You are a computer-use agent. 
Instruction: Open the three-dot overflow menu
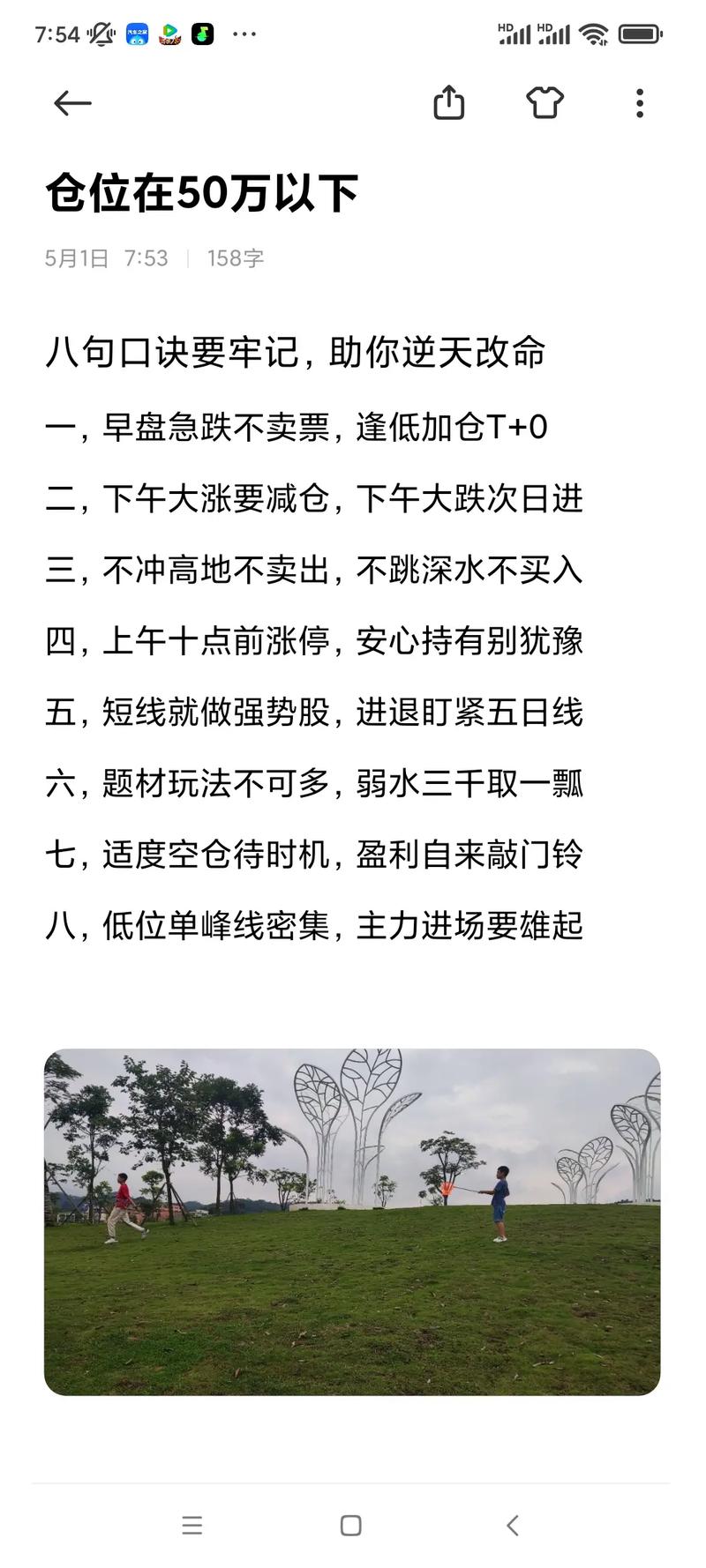pos(639,103)
